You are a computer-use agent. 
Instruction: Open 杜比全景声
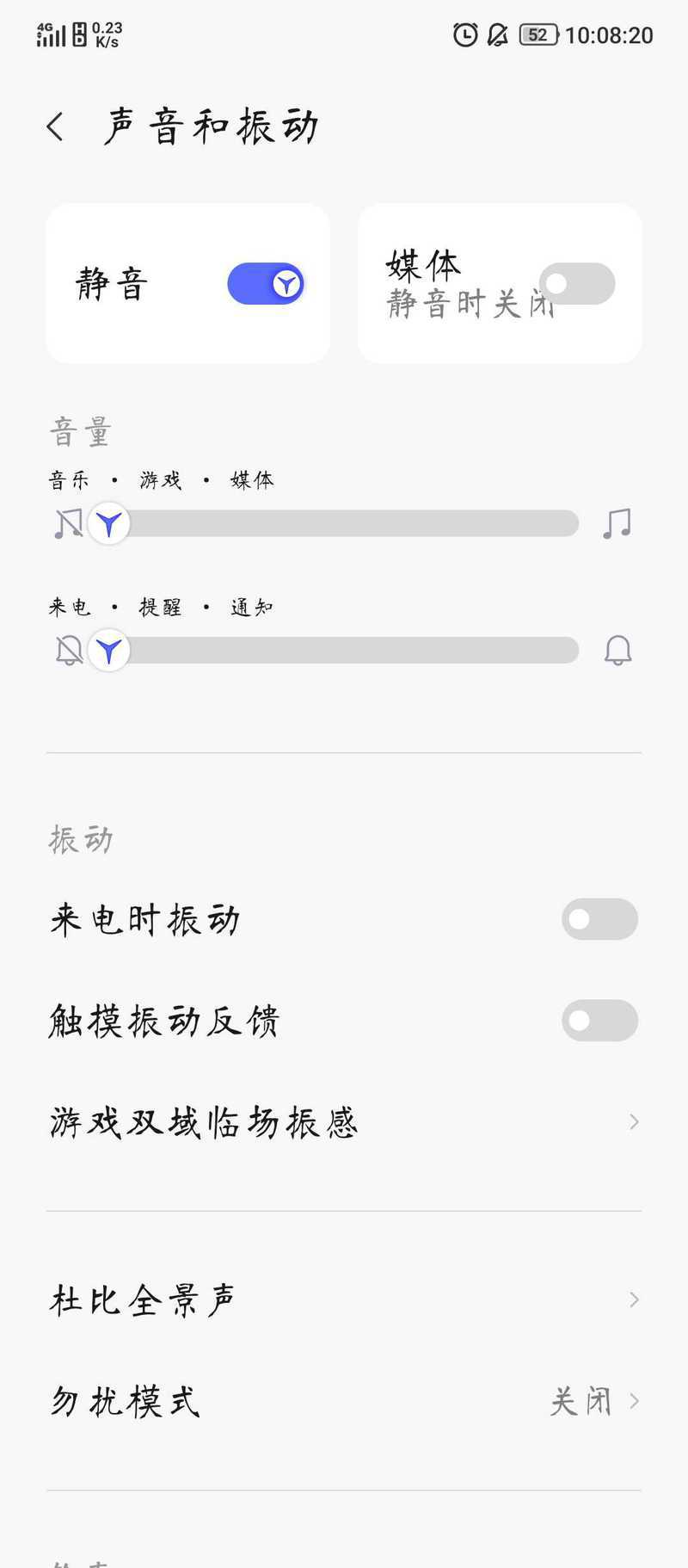pyautogui.click(x=344, y=1299)
